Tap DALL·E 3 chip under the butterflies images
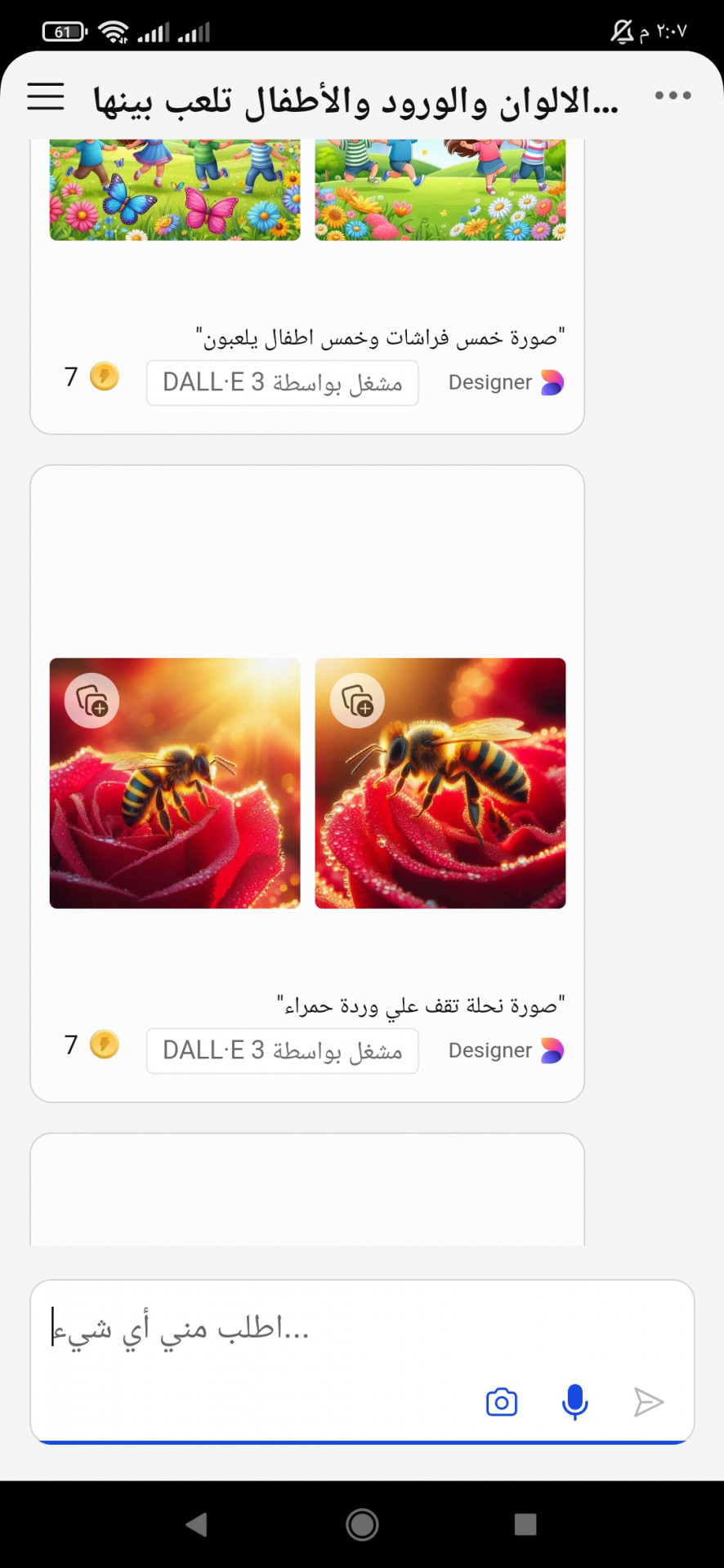724x1568 pixels. coord(282,382)
